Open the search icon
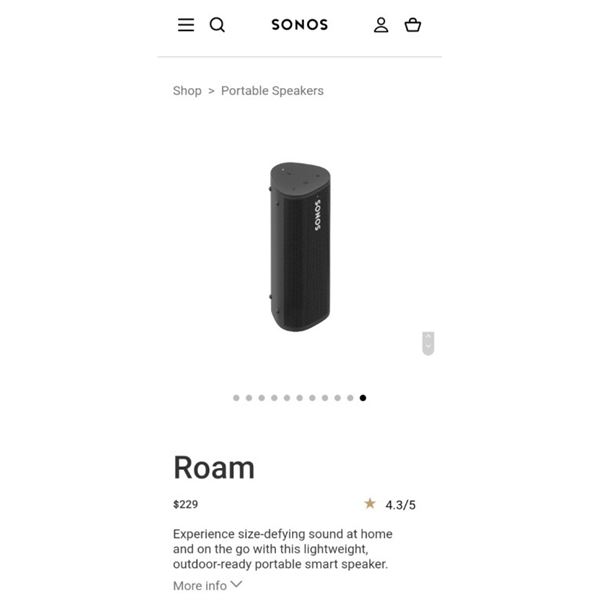 [217, 25]
